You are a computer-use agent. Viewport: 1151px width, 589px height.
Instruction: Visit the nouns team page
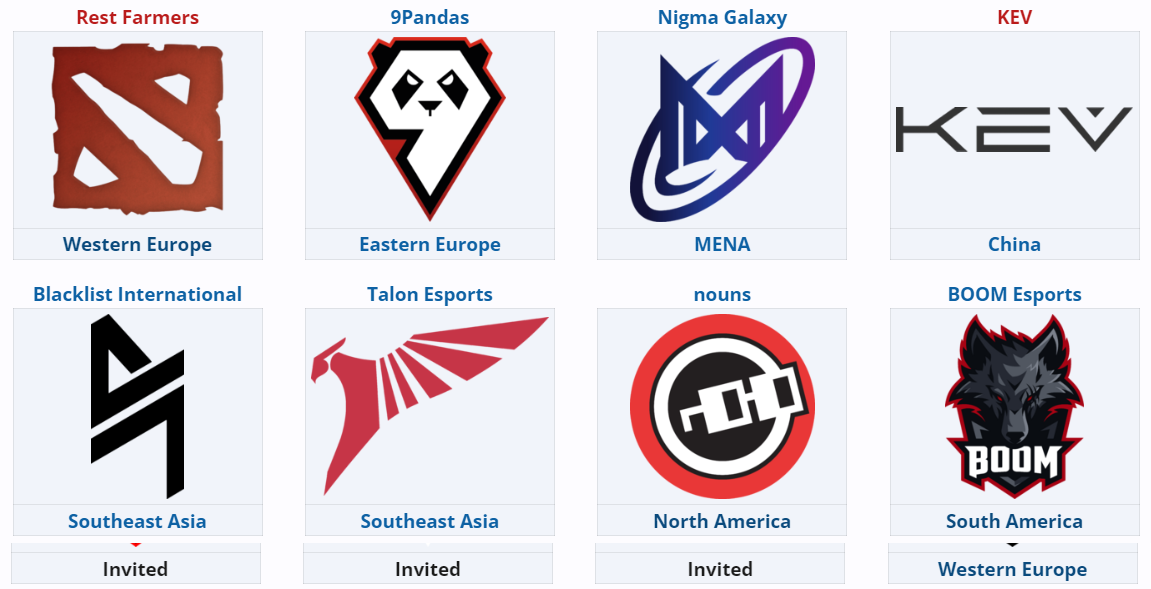pos(721,294)
